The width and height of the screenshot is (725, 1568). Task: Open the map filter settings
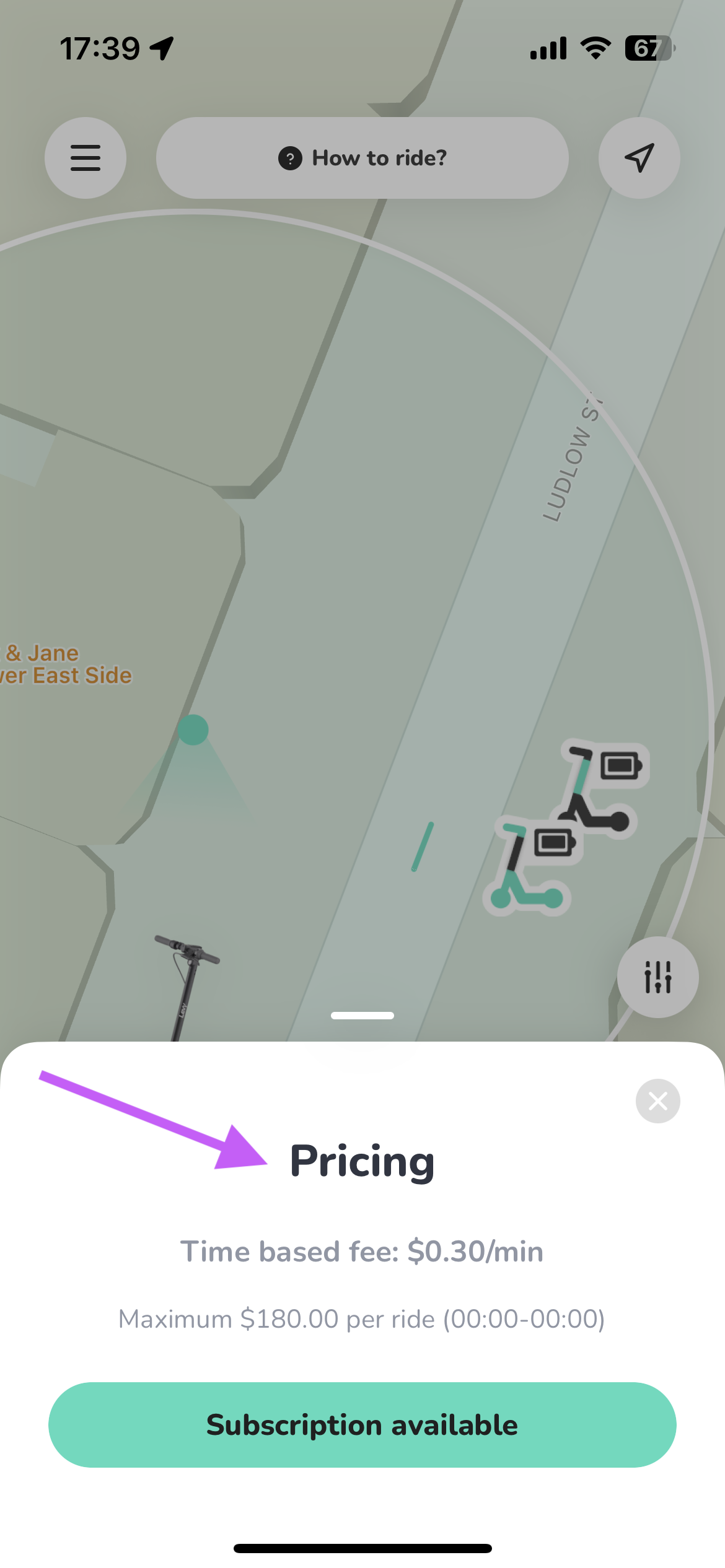pos(657,977)
